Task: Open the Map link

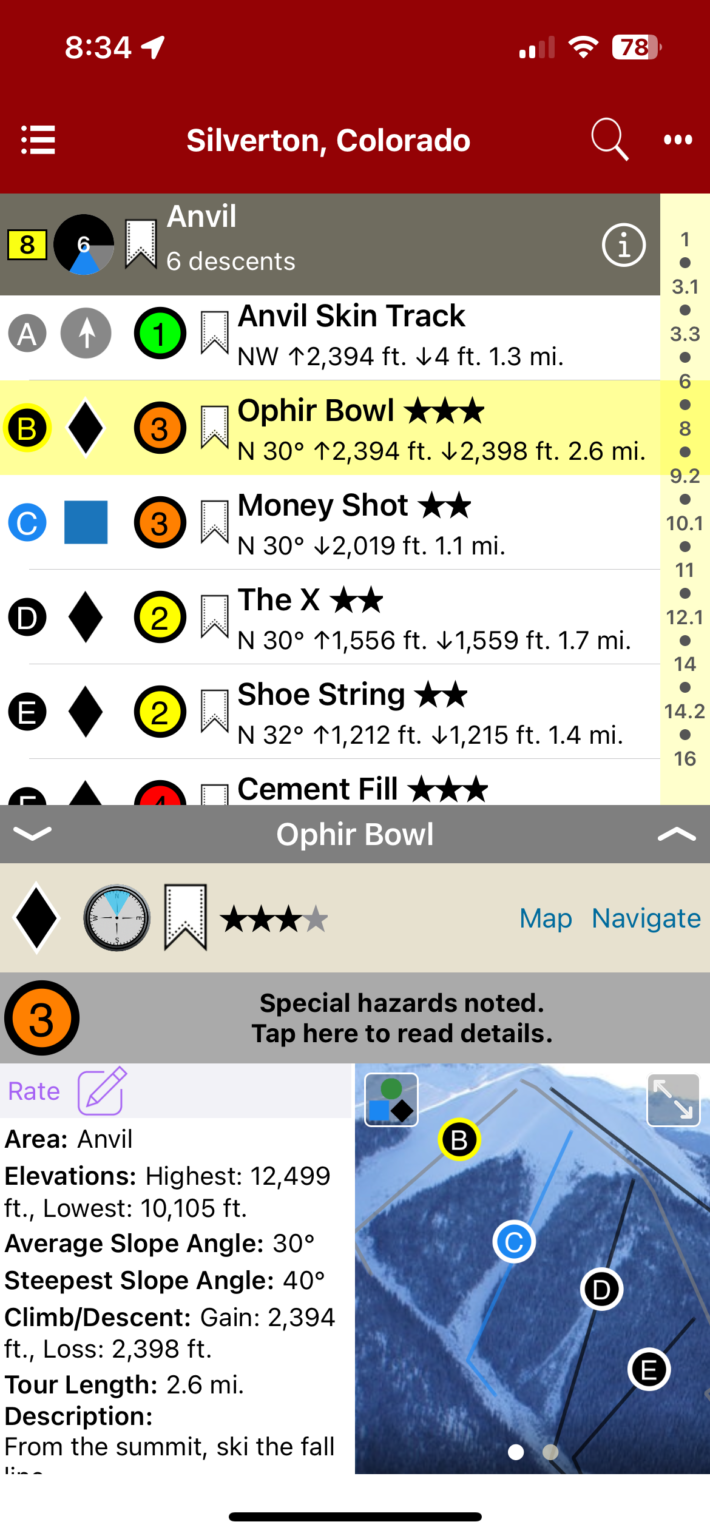Action: [545, 918]
